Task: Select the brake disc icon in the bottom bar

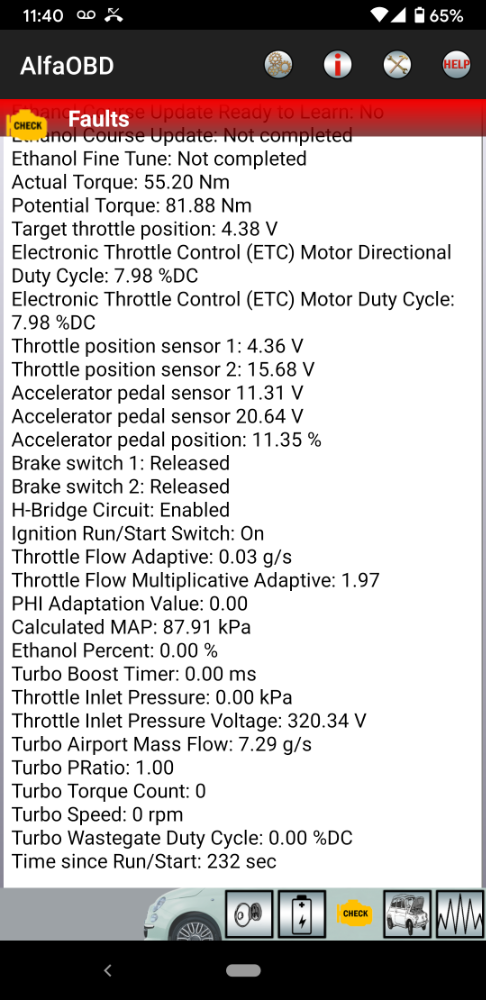Action: tap(249, 914)
